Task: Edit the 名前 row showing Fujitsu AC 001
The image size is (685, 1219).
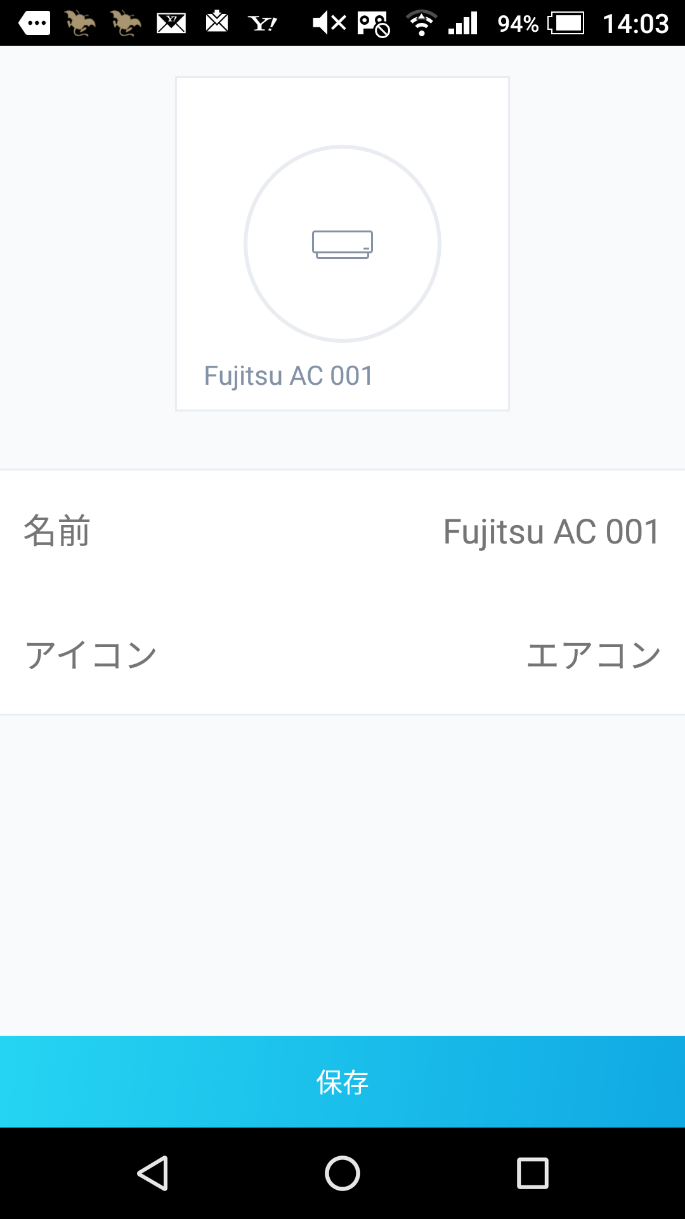Action: click(342, 531)
